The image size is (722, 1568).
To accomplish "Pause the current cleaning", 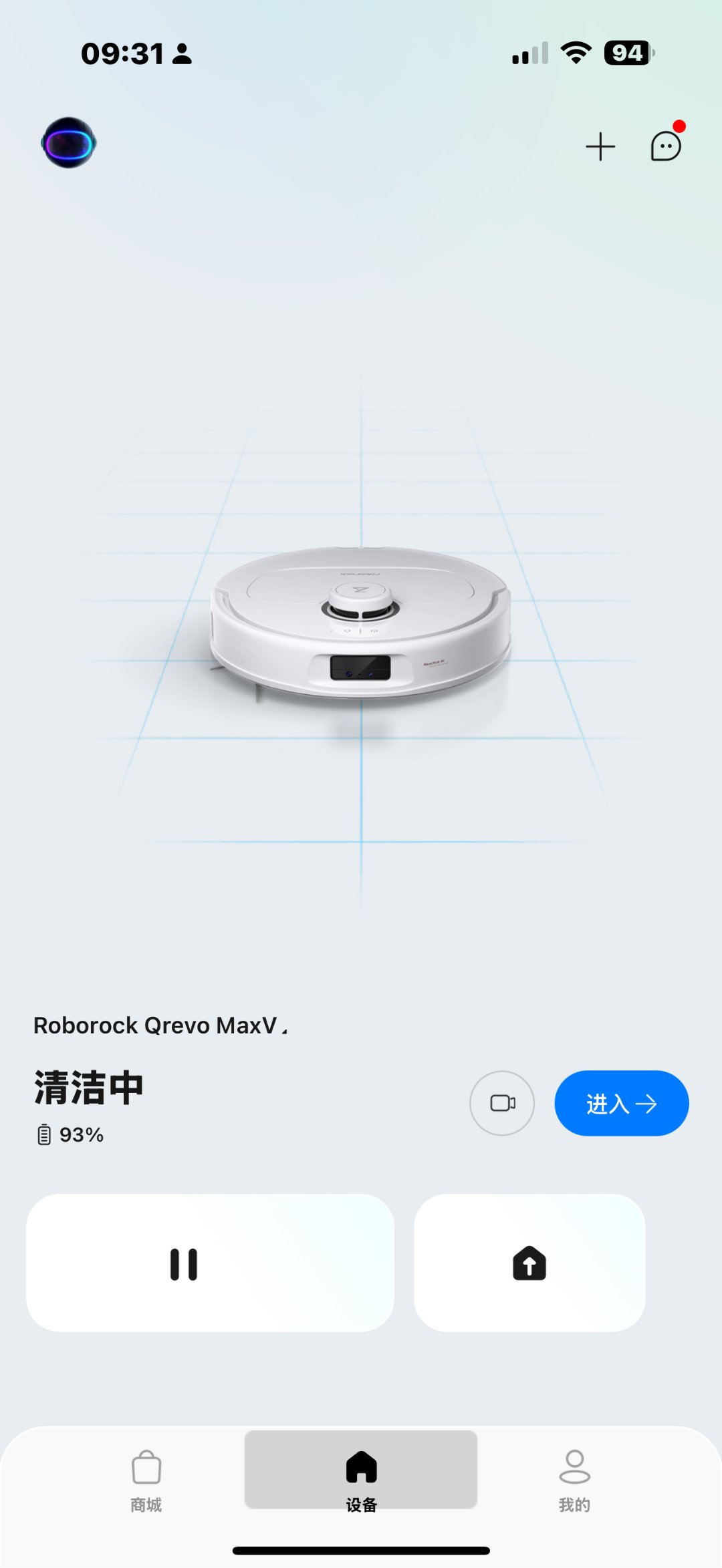I will [210, 1263].
